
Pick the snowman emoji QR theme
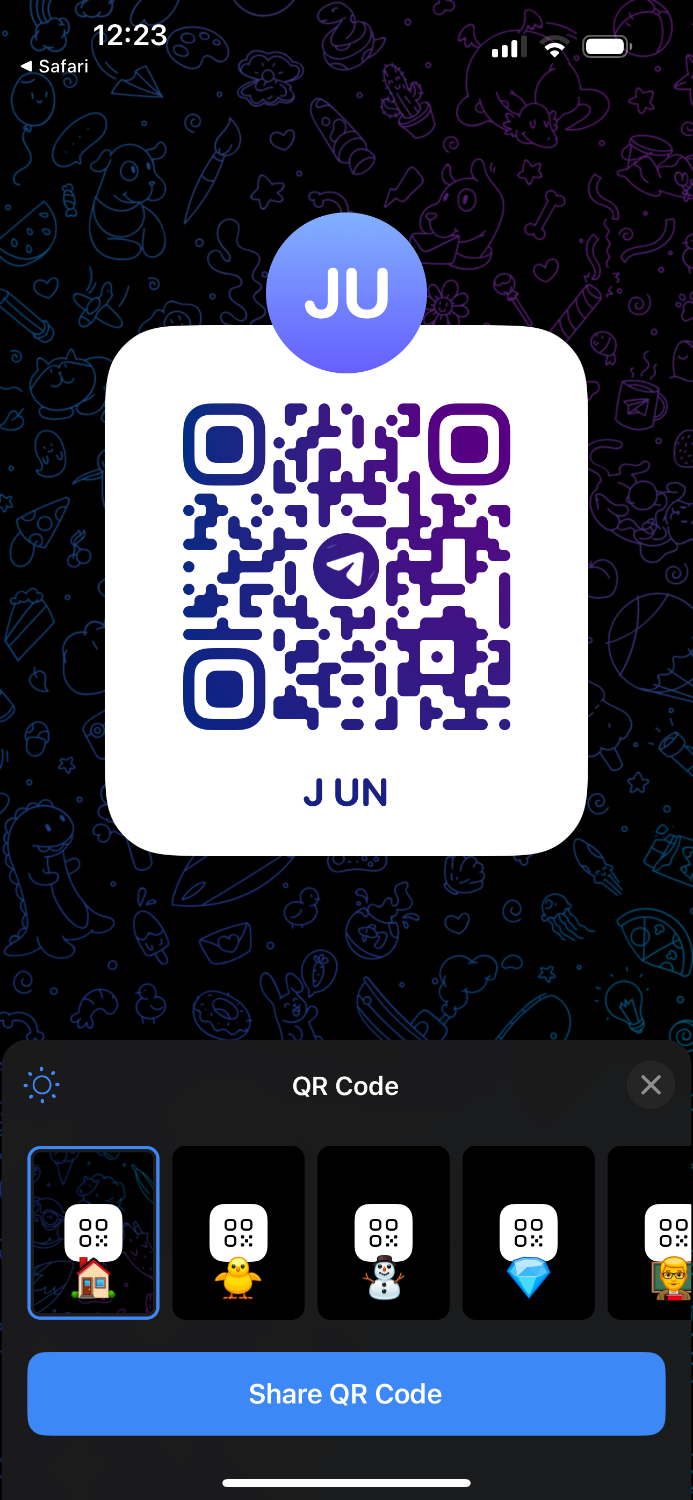coord(383,1233)
